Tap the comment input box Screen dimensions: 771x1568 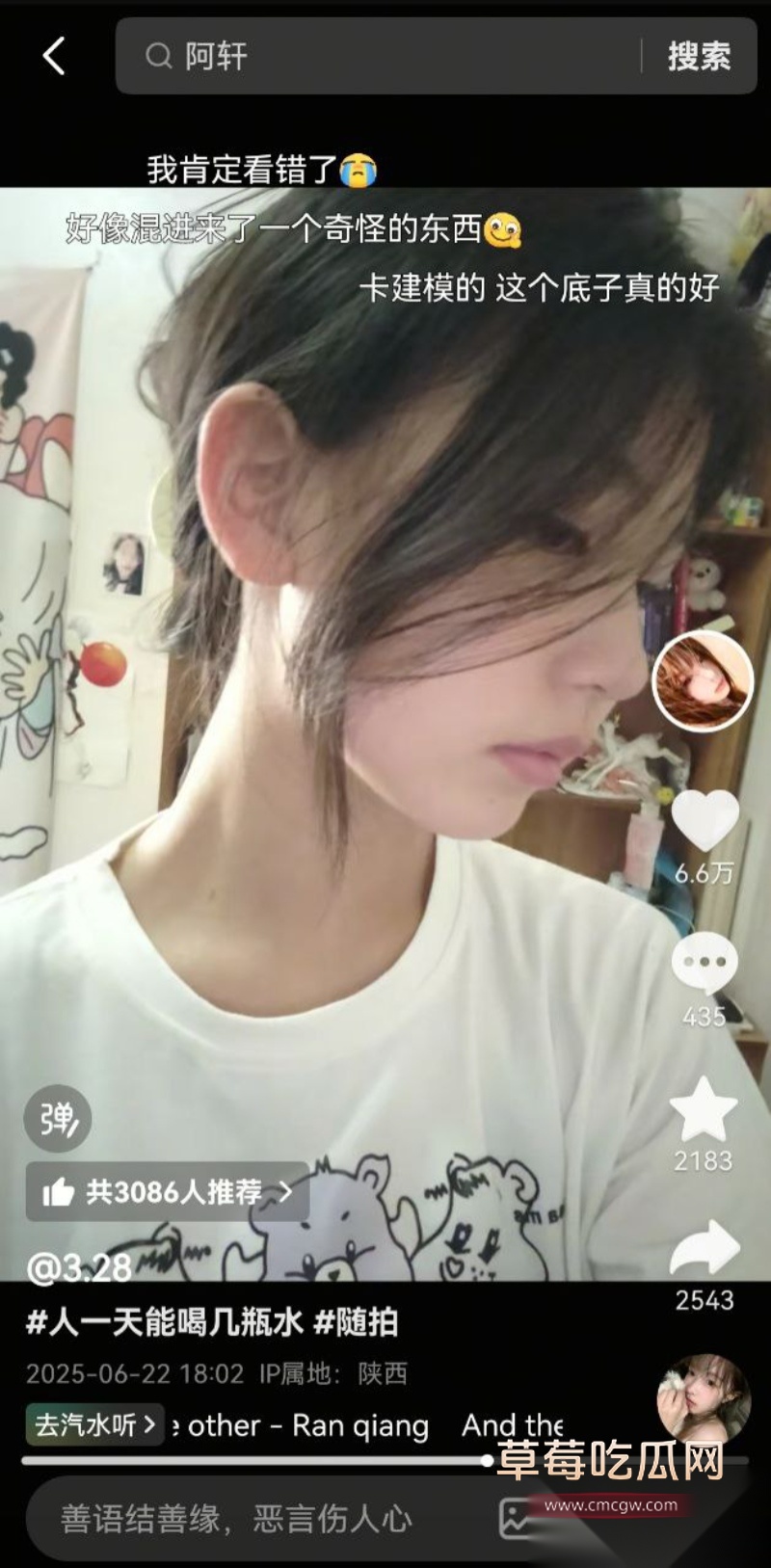point(251,1520)
